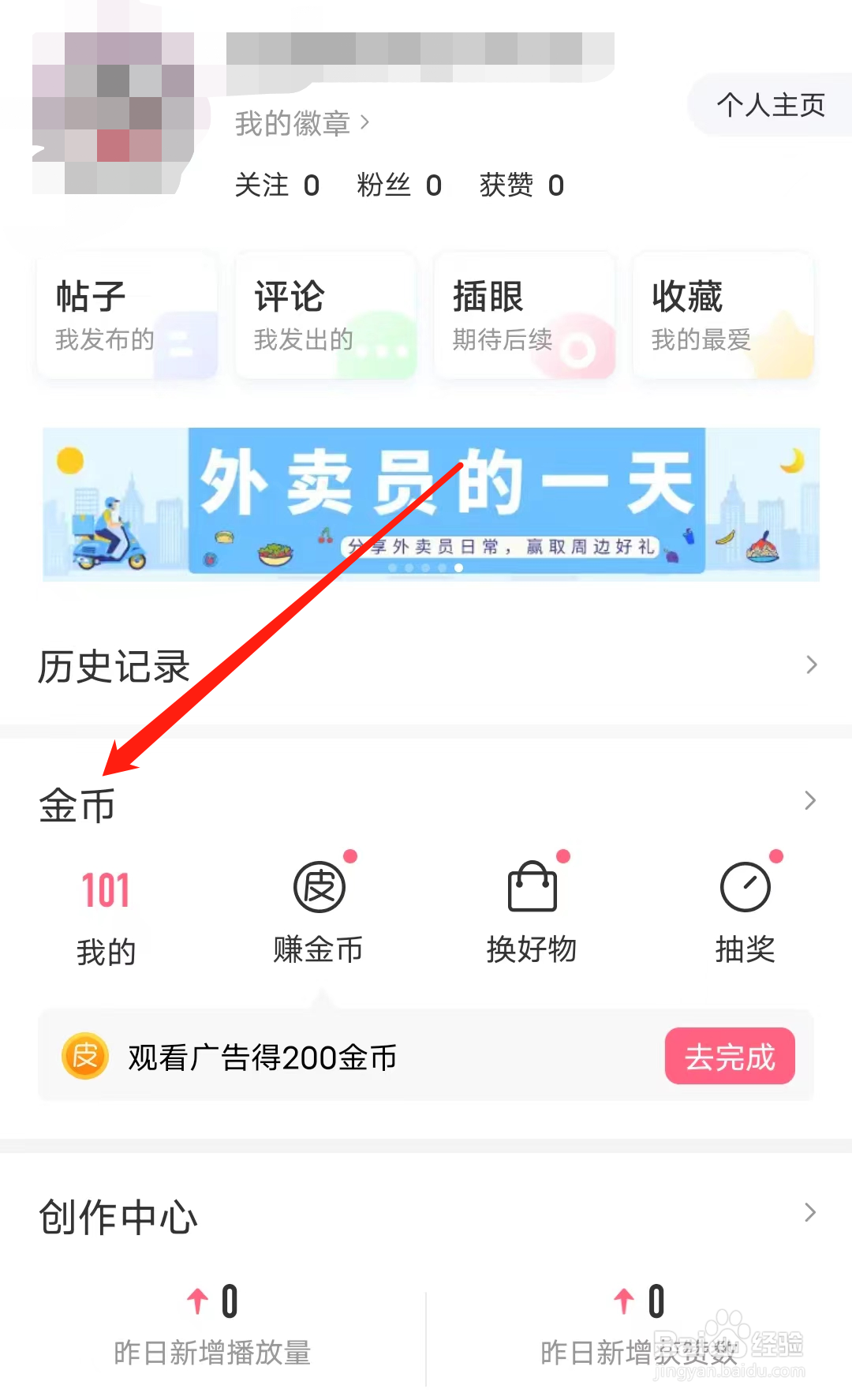852x1400 pixels.
Task: Open 金币 details via right chevron
Action: click(x=810, y=801)
